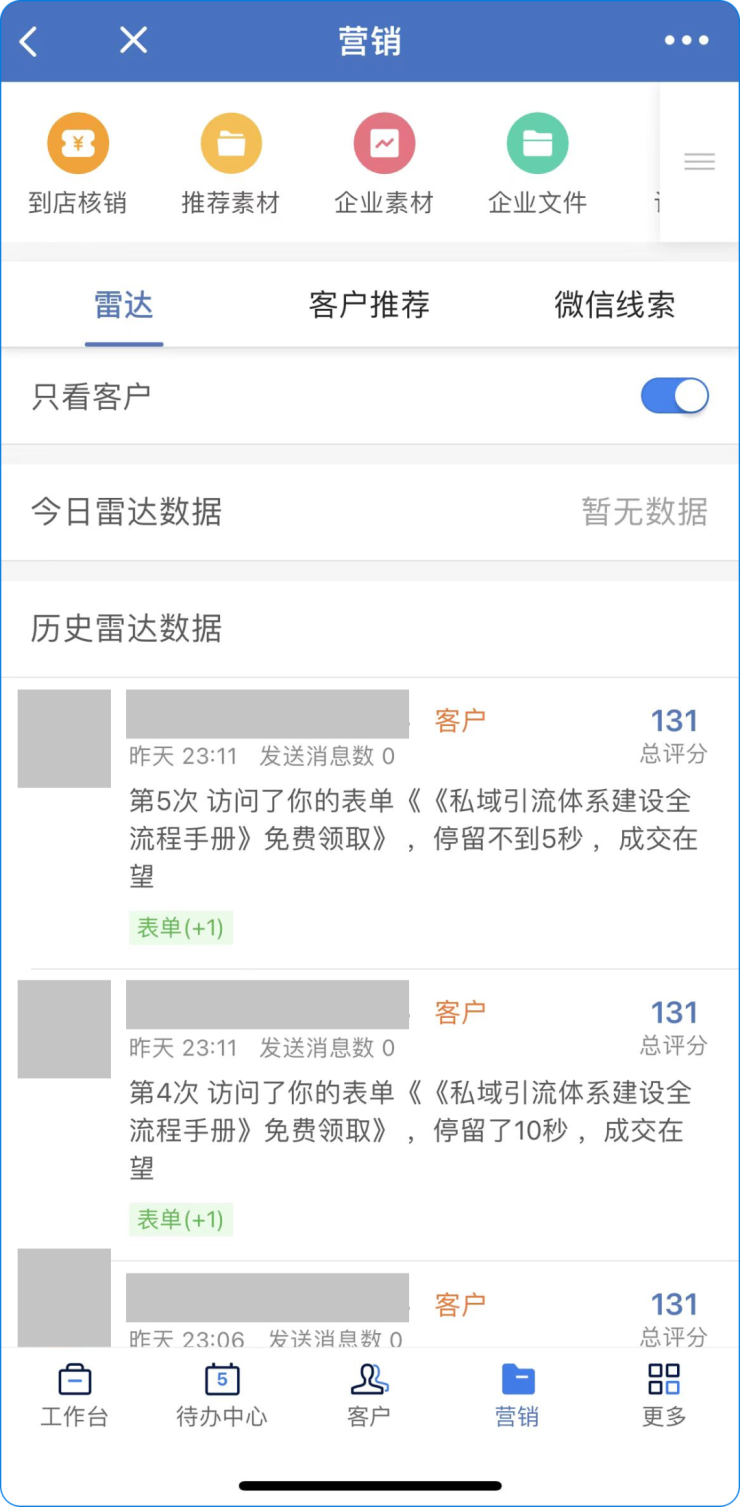The width and height of the screenshot is (740, 1507).
Task: Disable the 只看客户 switch
Action: coord(675,396)
